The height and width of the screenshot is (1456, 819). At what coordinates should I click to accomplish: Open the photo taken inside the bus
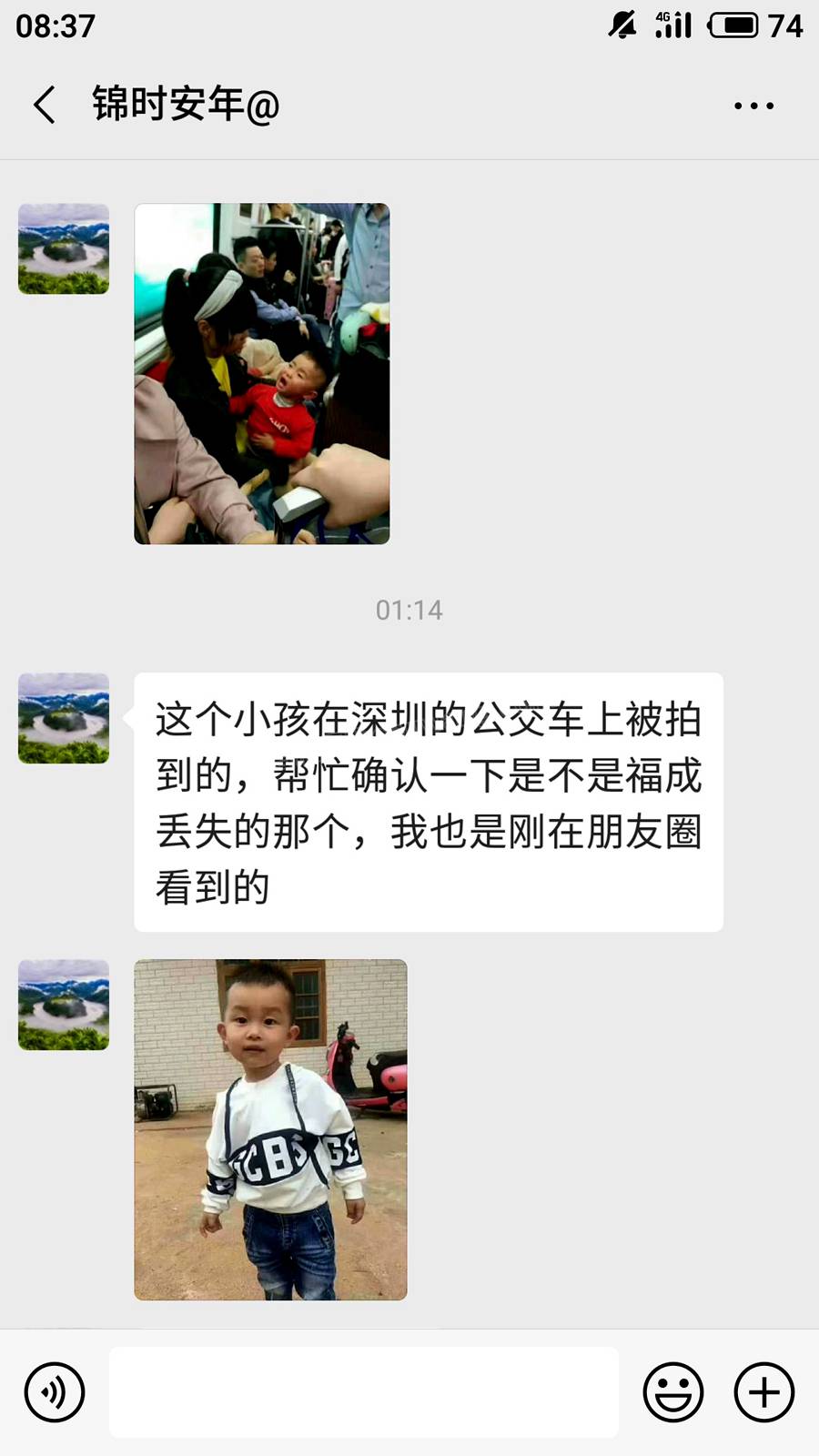point(262,373)
